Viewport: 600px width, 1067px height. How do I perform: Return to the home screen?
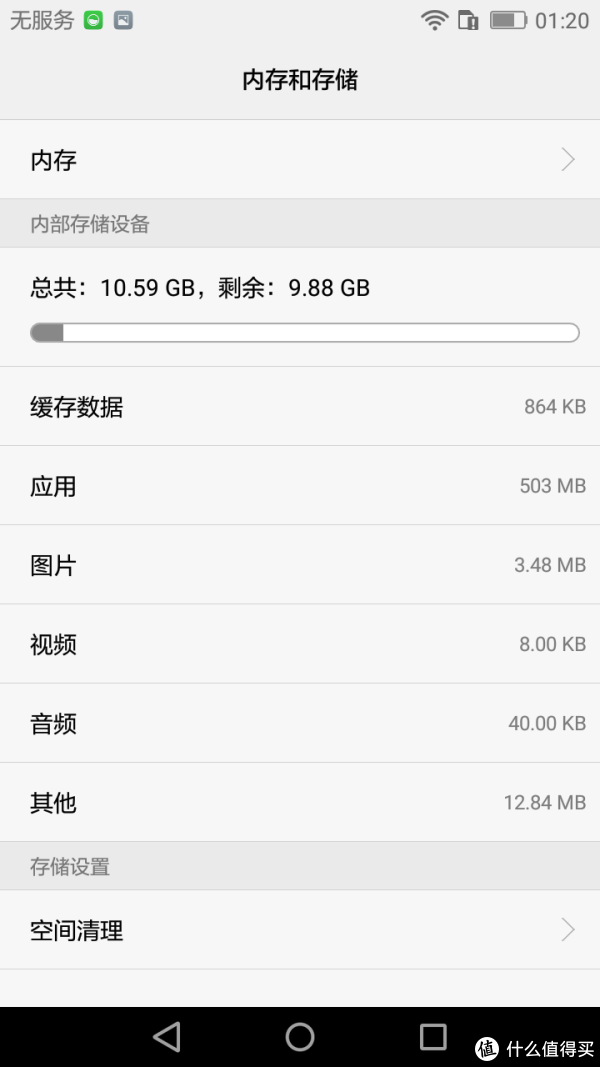(300, 1036)
